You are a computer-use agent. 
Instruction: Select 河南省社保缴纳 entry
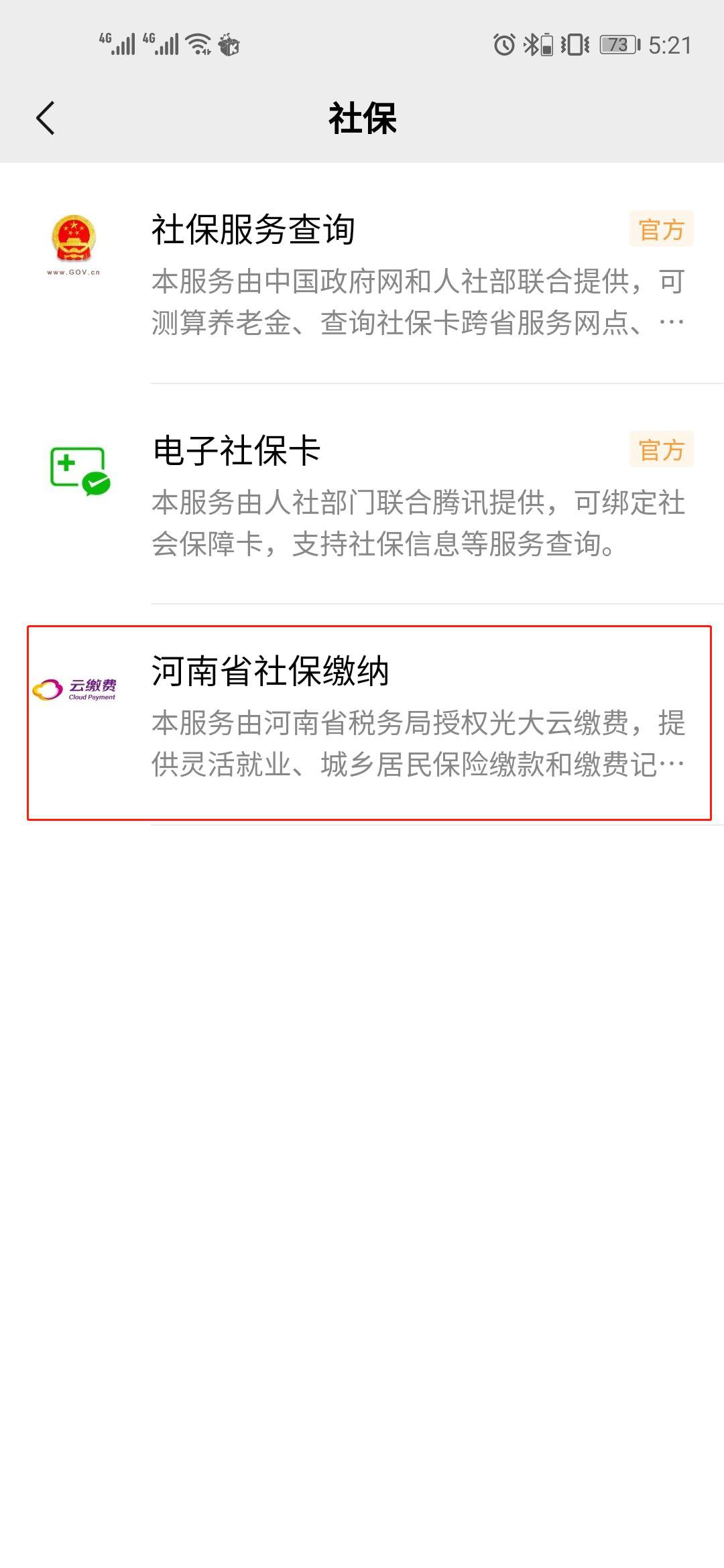tap(369, 721)
